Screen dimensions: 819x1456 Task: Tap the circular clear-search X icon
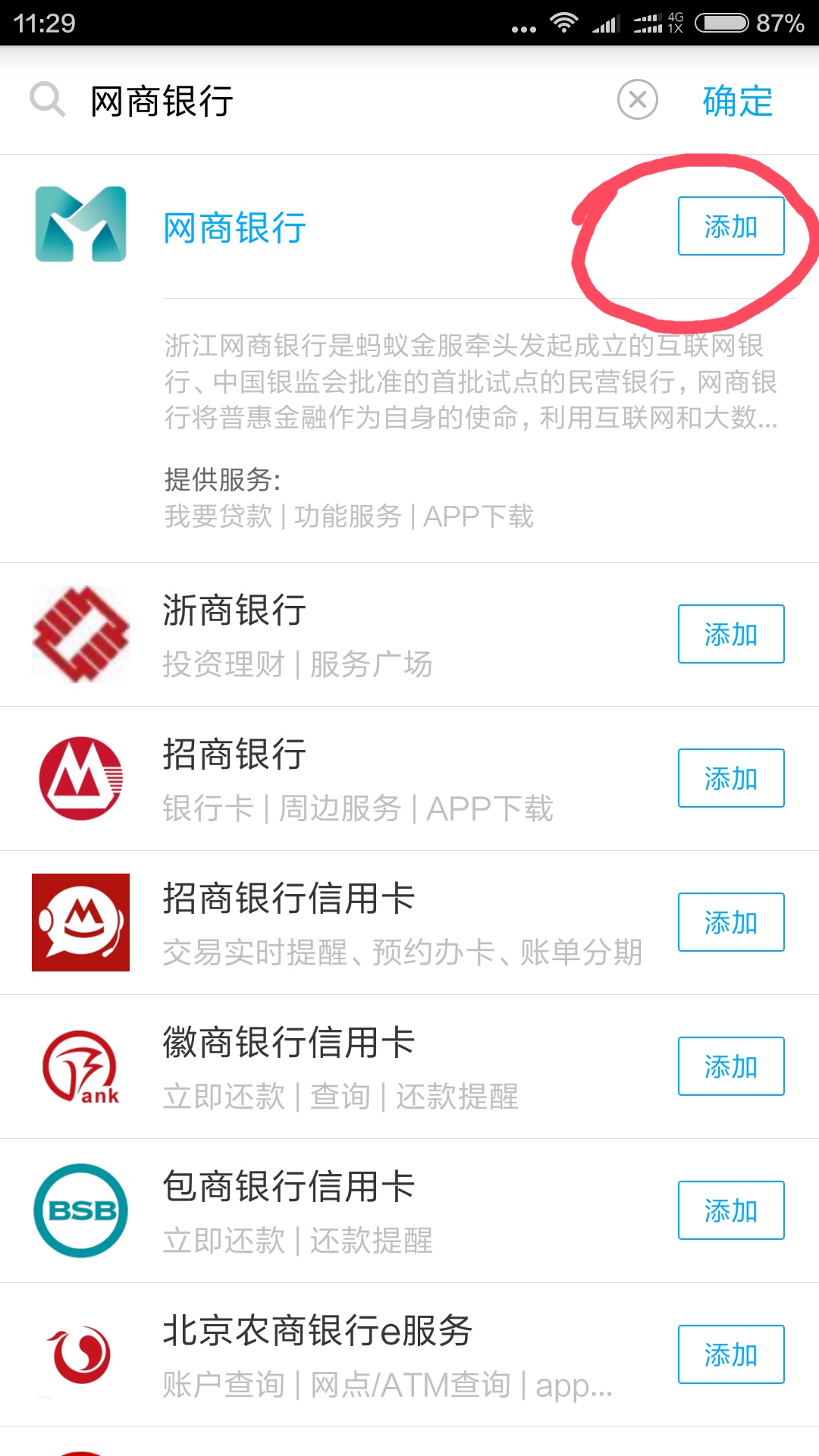tap(637, 99)
